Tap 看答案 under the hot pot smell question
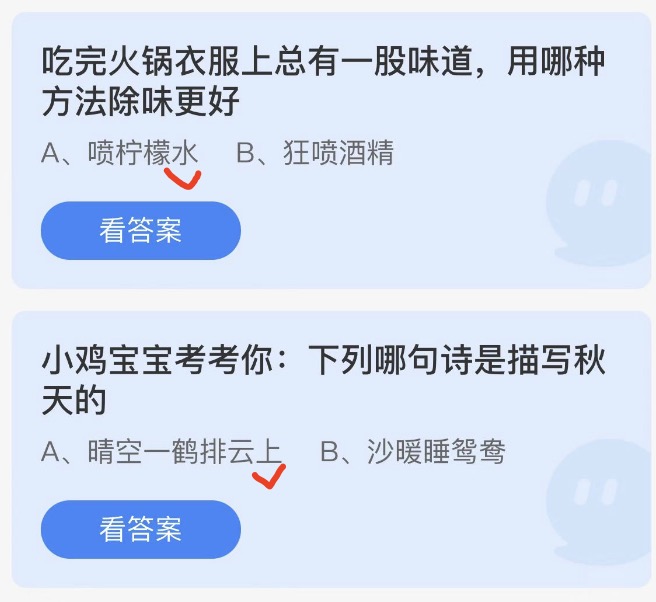Viewport: 656px width, 602px height. pyautogui.click(x=141, y=231)
